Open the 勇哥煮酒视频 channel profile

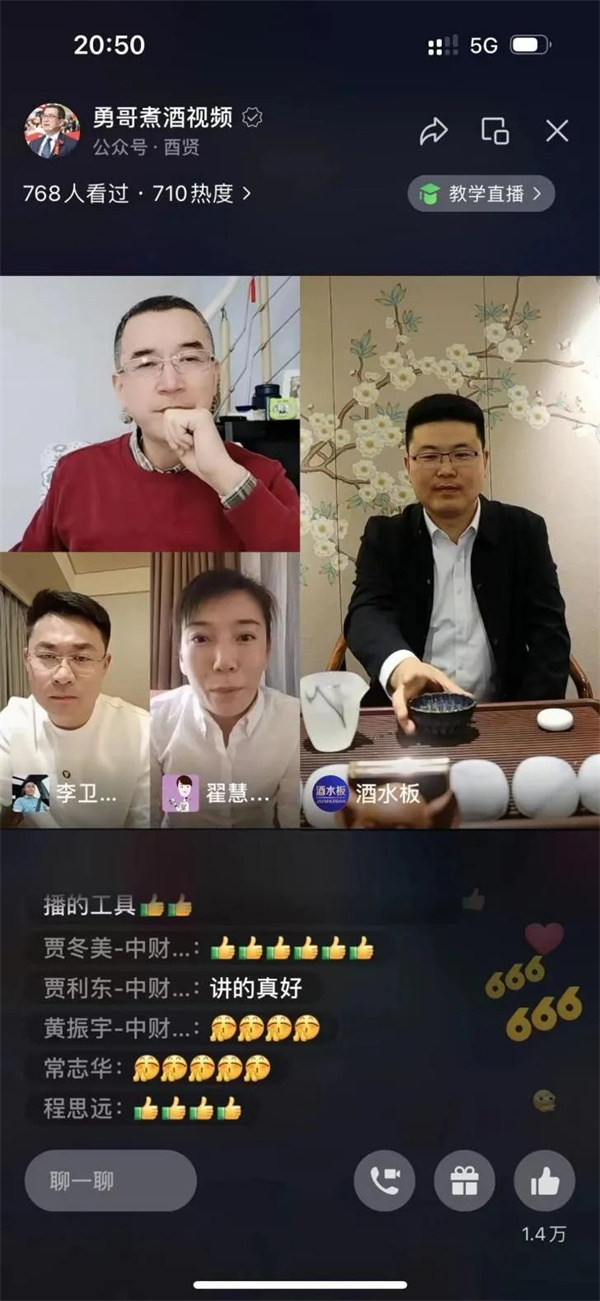[x=162, y=118]
